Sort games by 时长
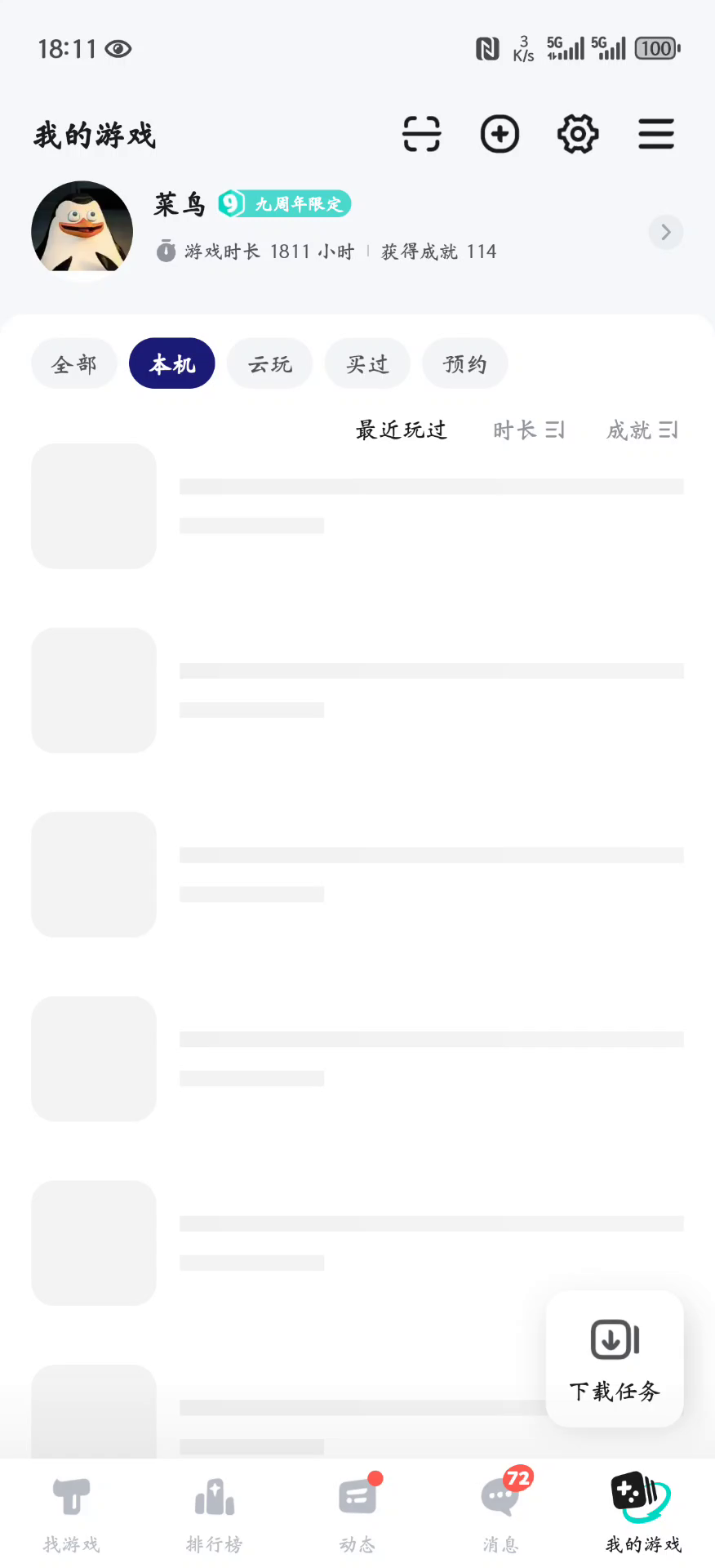The height and width of the screenshot is (1568, 715). click(528, 430)
